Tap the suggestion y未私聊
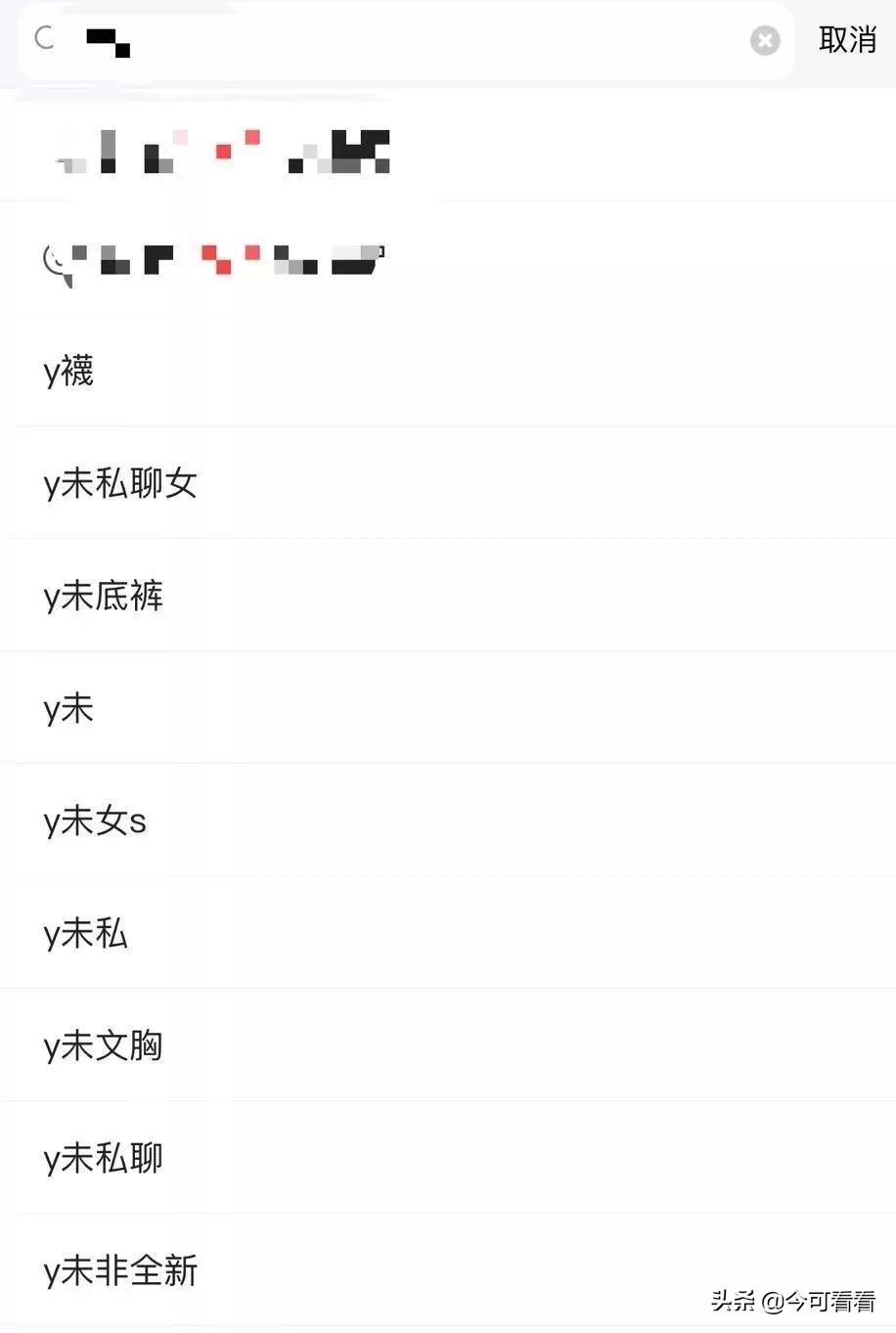Viewport: 896px width, 1333px height. (103, 1157)
